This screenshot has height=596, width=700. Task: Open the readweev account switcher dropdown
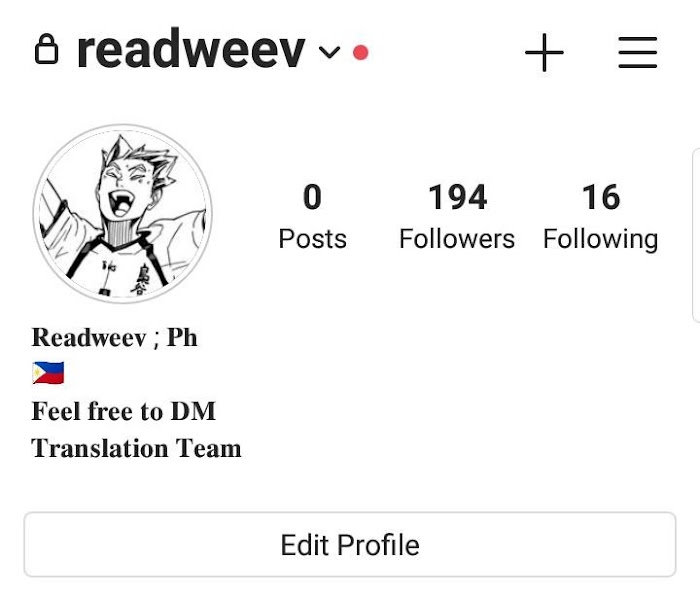coord(329,52)
